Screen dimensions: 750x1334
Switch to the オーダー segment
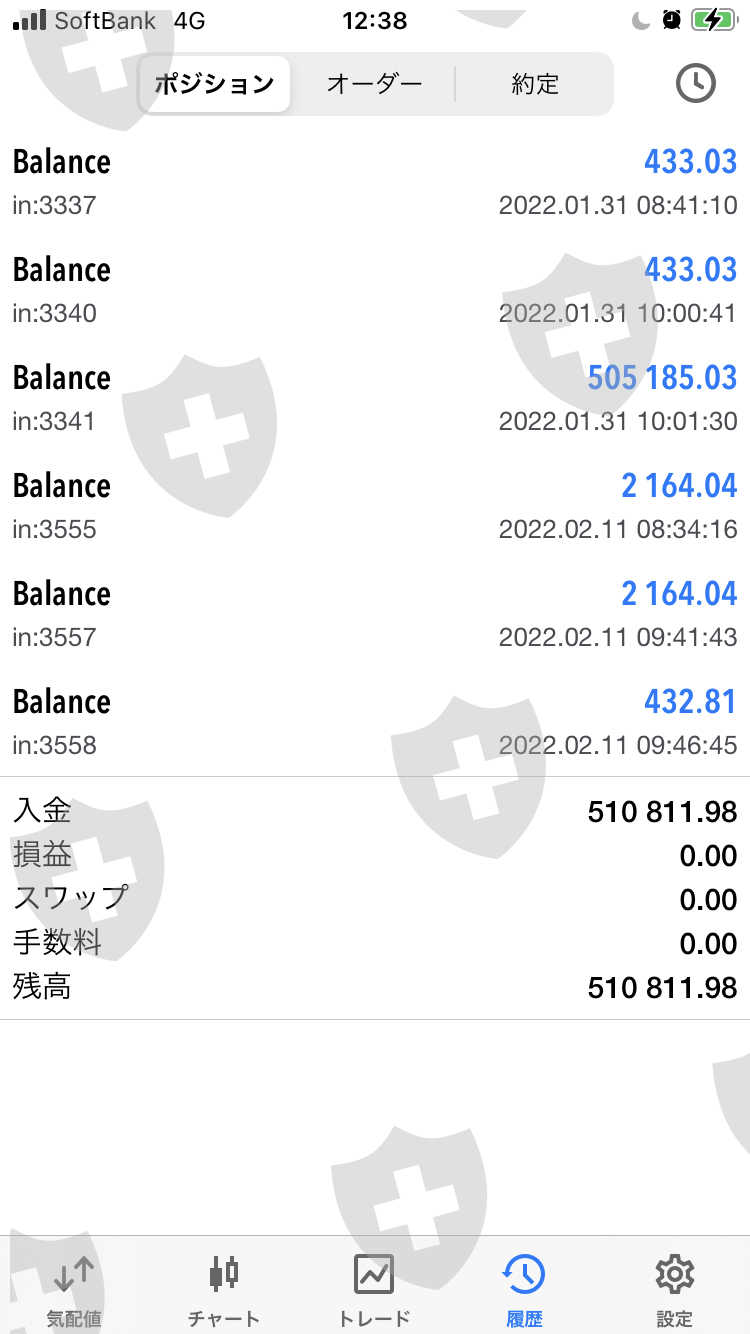(x=374, y=84)
